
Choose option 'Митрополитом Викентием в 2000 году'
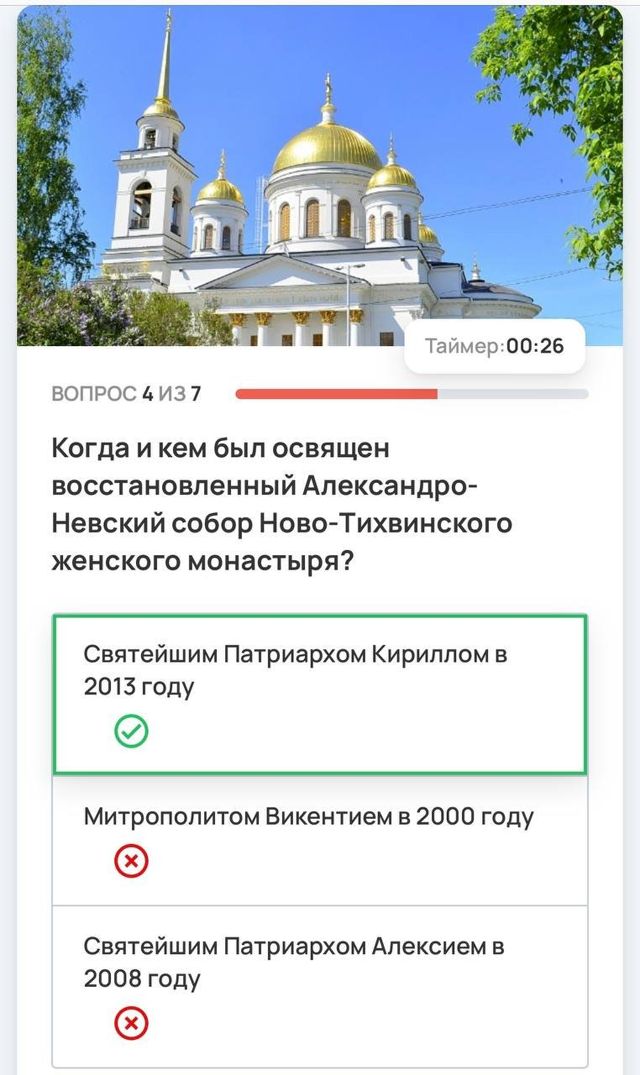[318, 838]
